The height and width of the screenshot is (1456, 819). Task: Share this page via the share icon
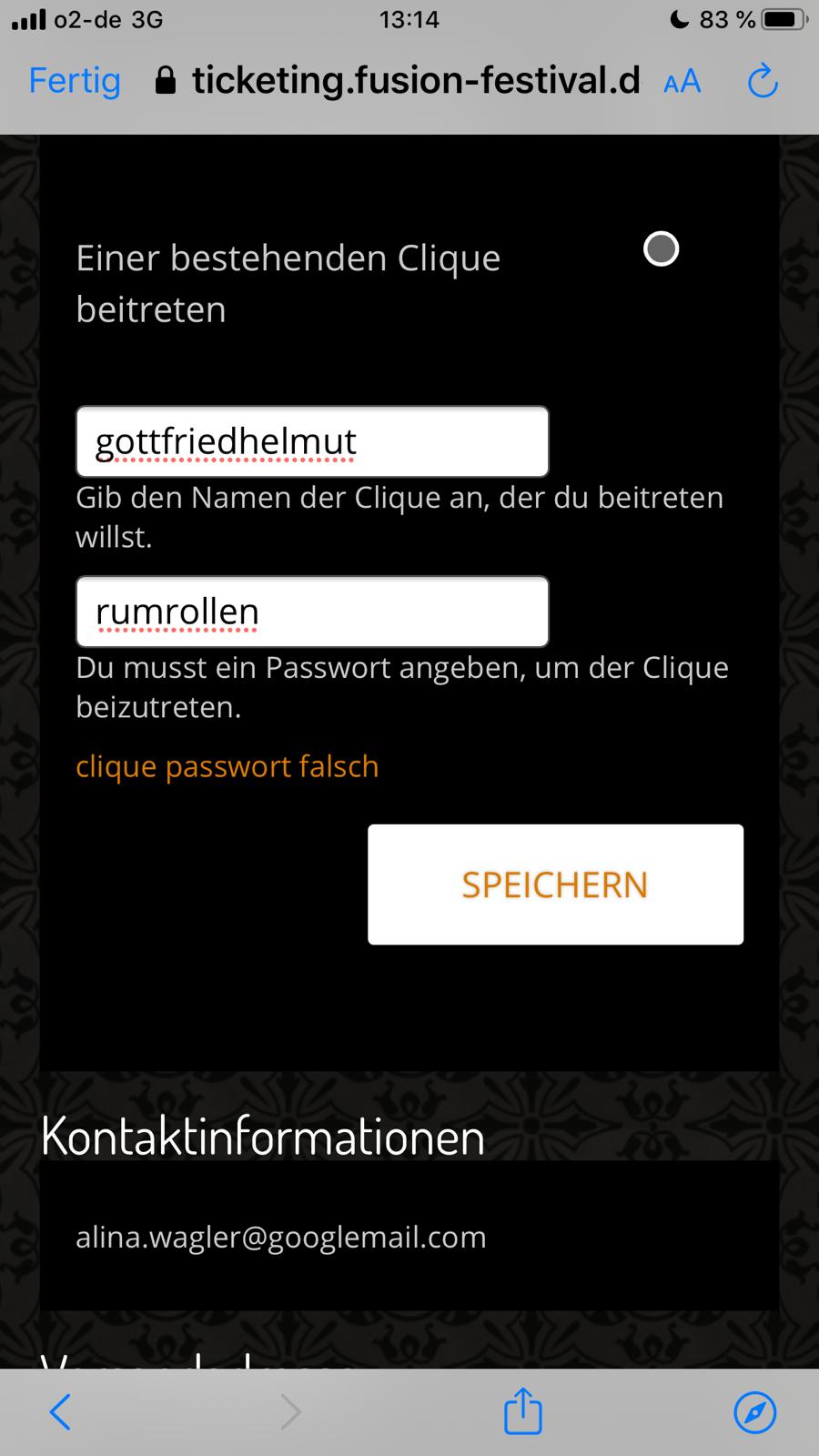click(x=523, y=1411)
